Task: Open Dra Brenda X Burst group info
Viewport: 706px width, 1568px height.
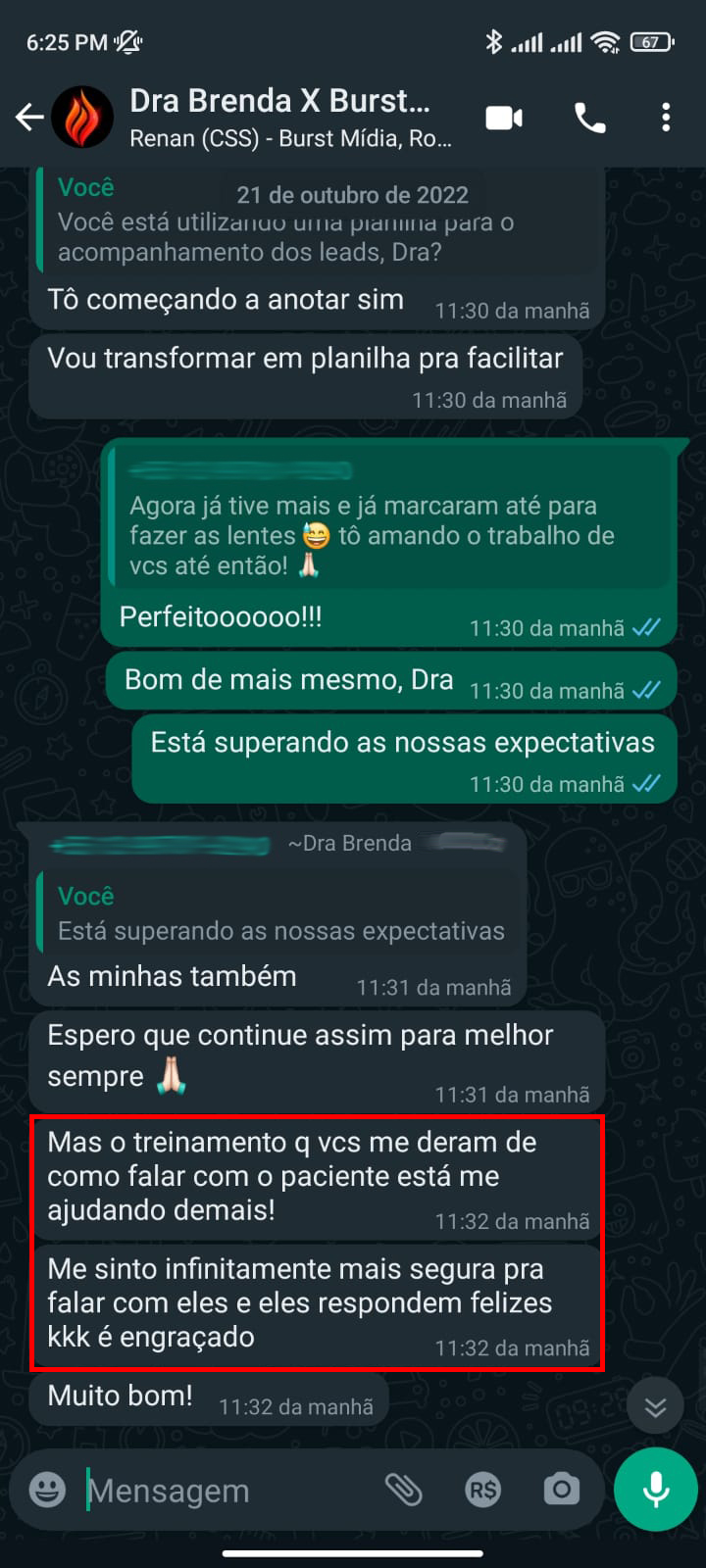Action: pos(292,118)
